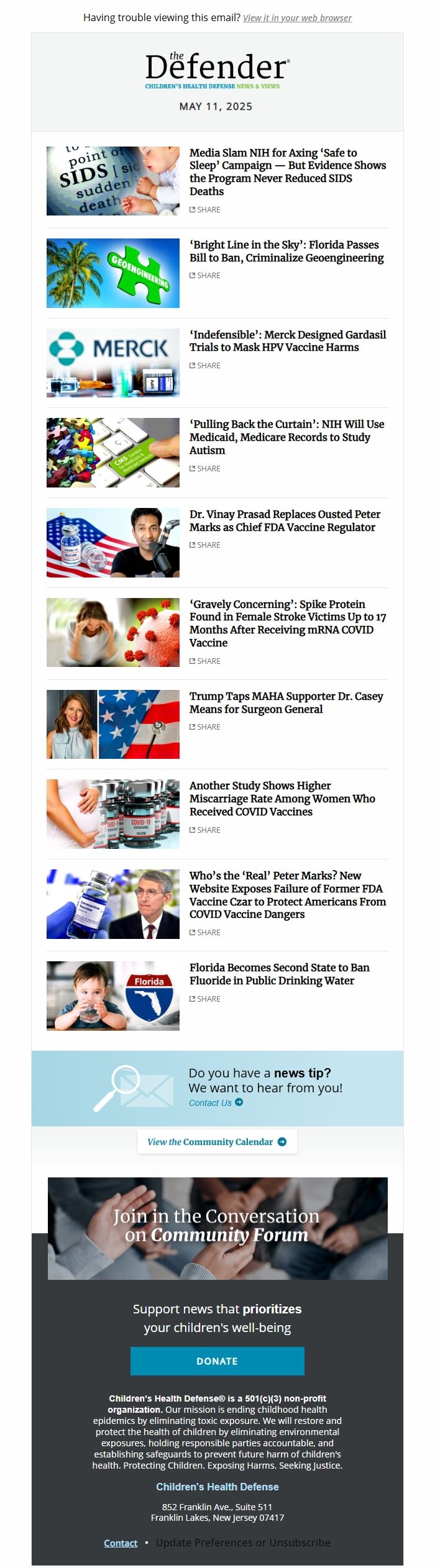Open the 'Real' Peter Marks article thumbnail
Image resolution: width=435 pixels, height=1568 pixels.
tap(113, 904)
